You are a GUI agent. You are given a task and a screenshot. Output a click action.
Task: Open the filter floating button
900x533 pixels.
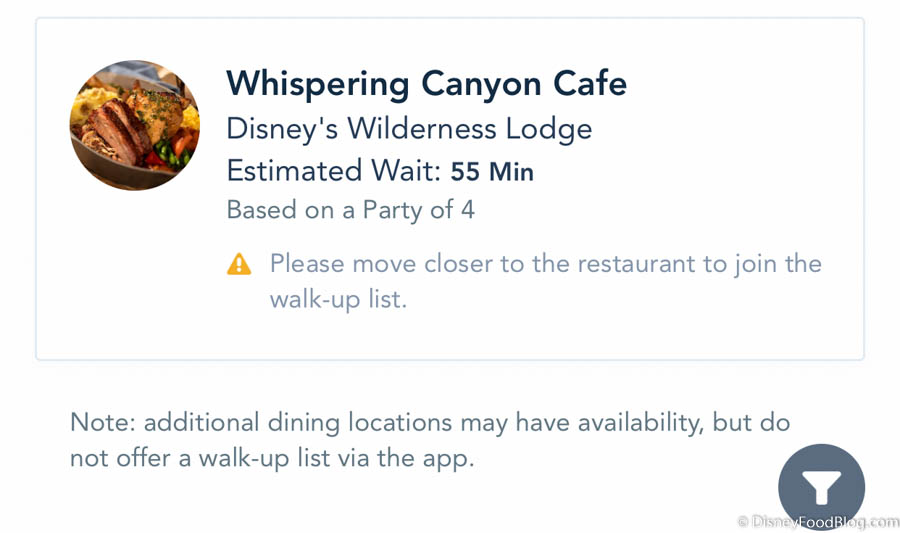click(821, 487)
